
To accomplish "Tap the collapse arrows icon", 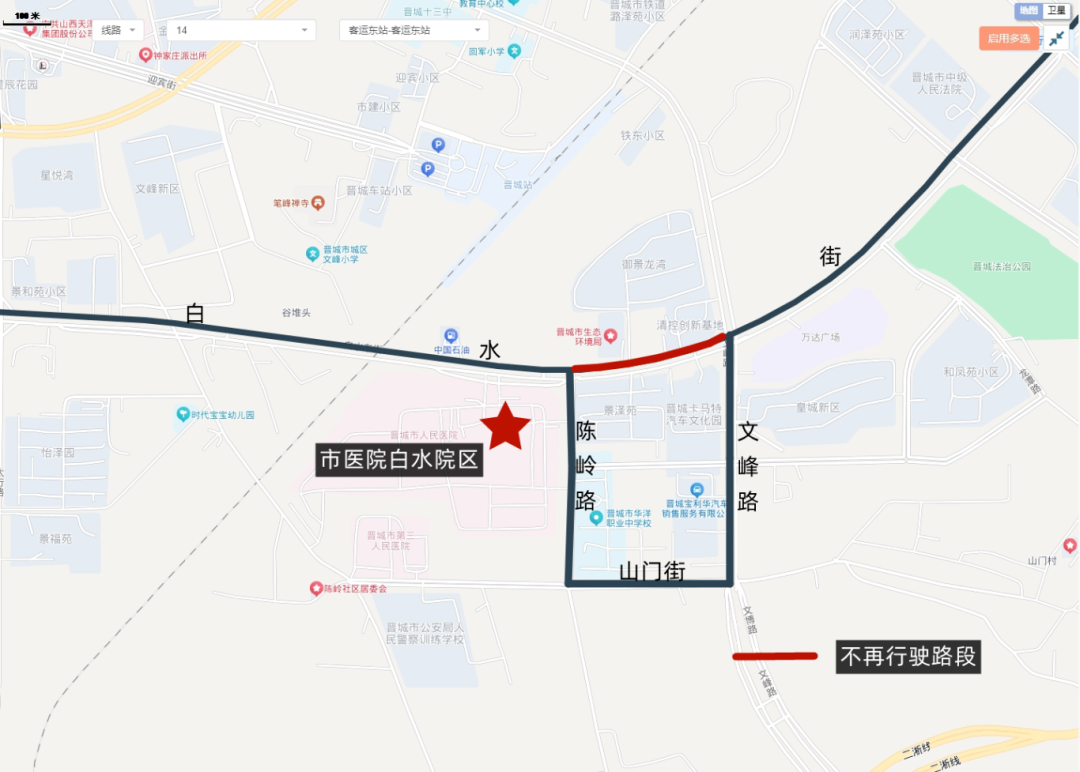I will click(1057, 39).
